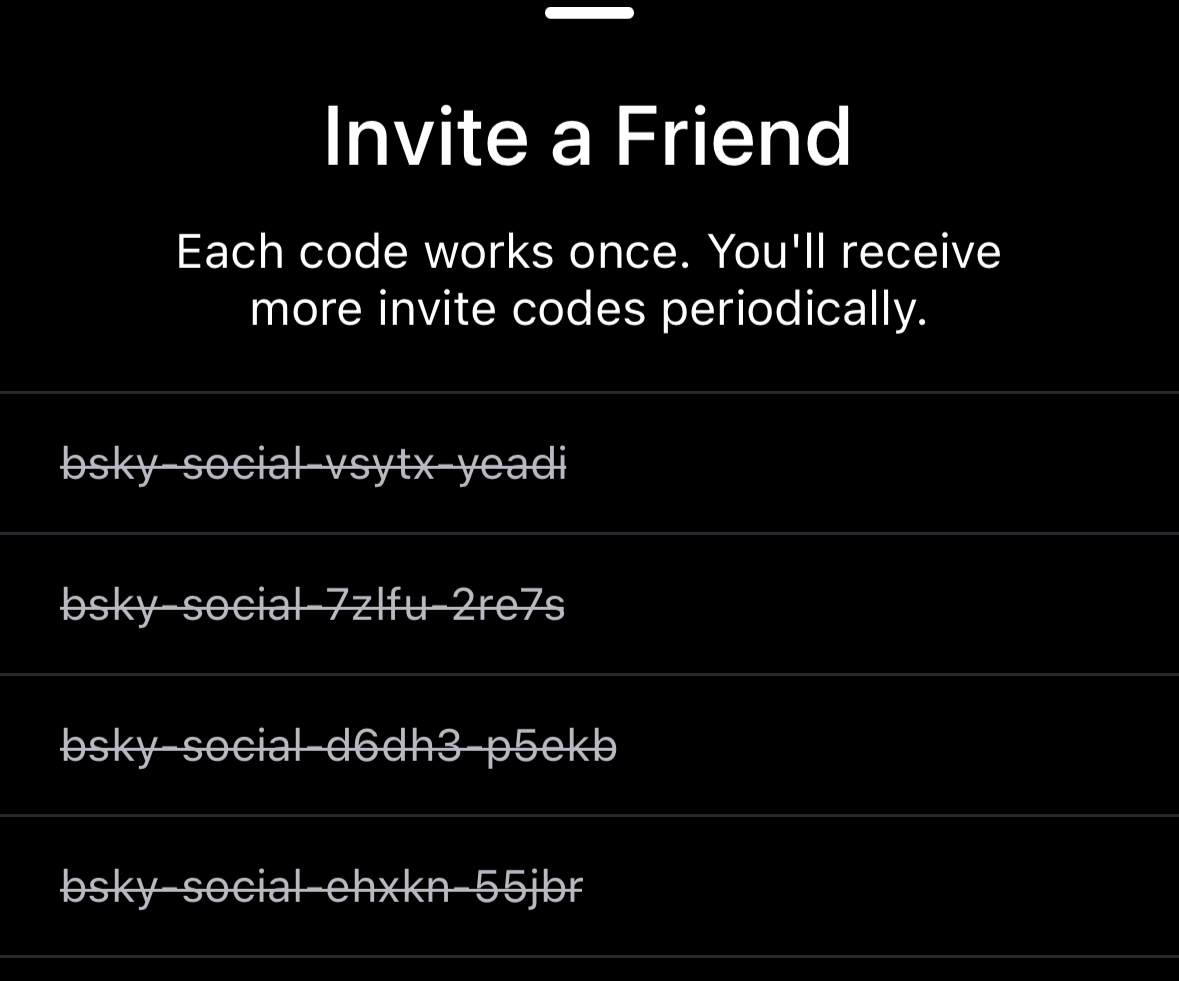Copy invite code bsky-social-vsytx-yeadi
The width and height of the screenshot is (1179, 981).
pyautogui.click(x=314, y=464)
